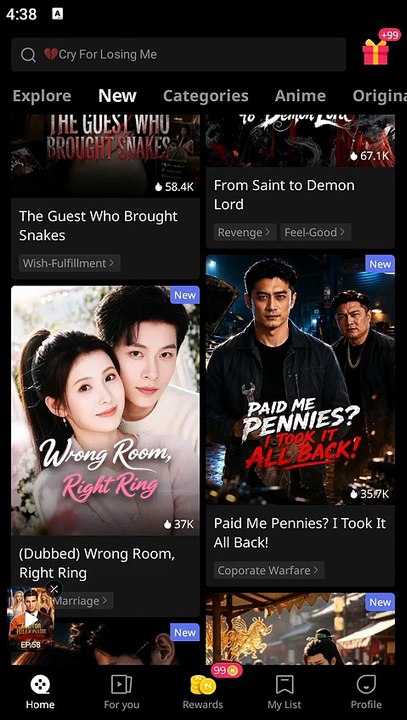Open the gift box rewards icon

click(376, 51)
